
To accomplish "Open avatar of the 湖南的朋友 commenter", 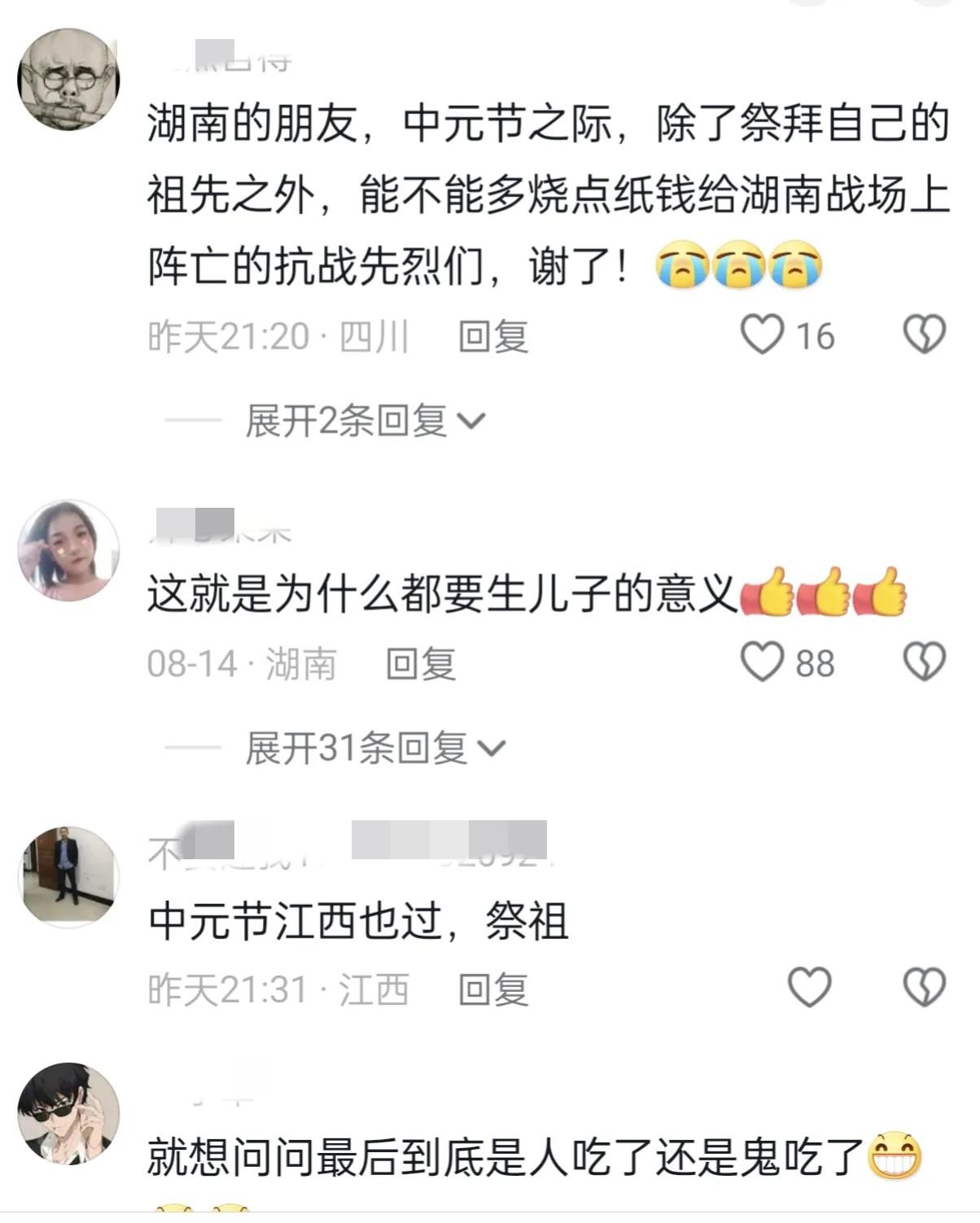I will click(68, 79).
